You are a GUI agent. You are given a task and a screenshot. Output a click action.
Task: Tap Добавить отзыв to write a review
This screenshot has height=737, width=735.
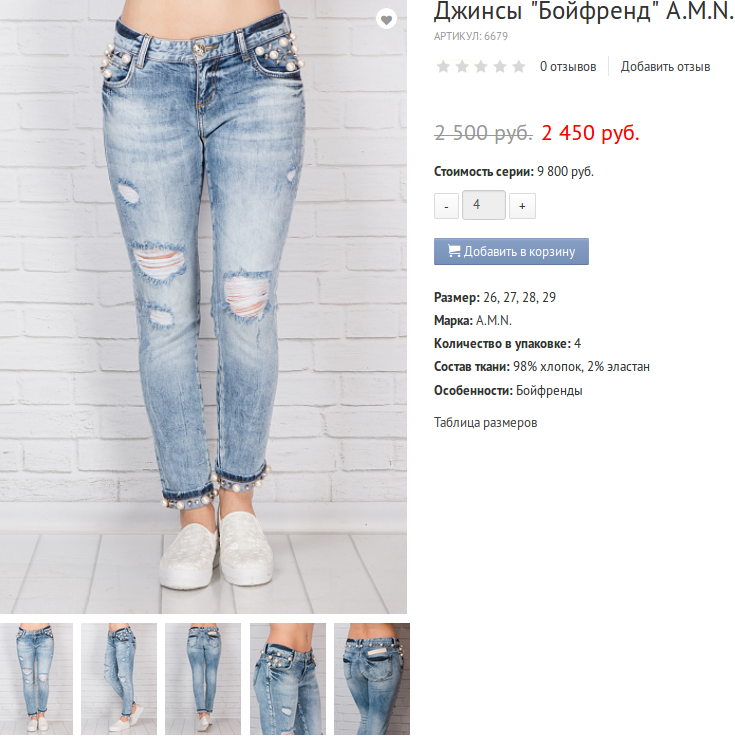point(665,67)
